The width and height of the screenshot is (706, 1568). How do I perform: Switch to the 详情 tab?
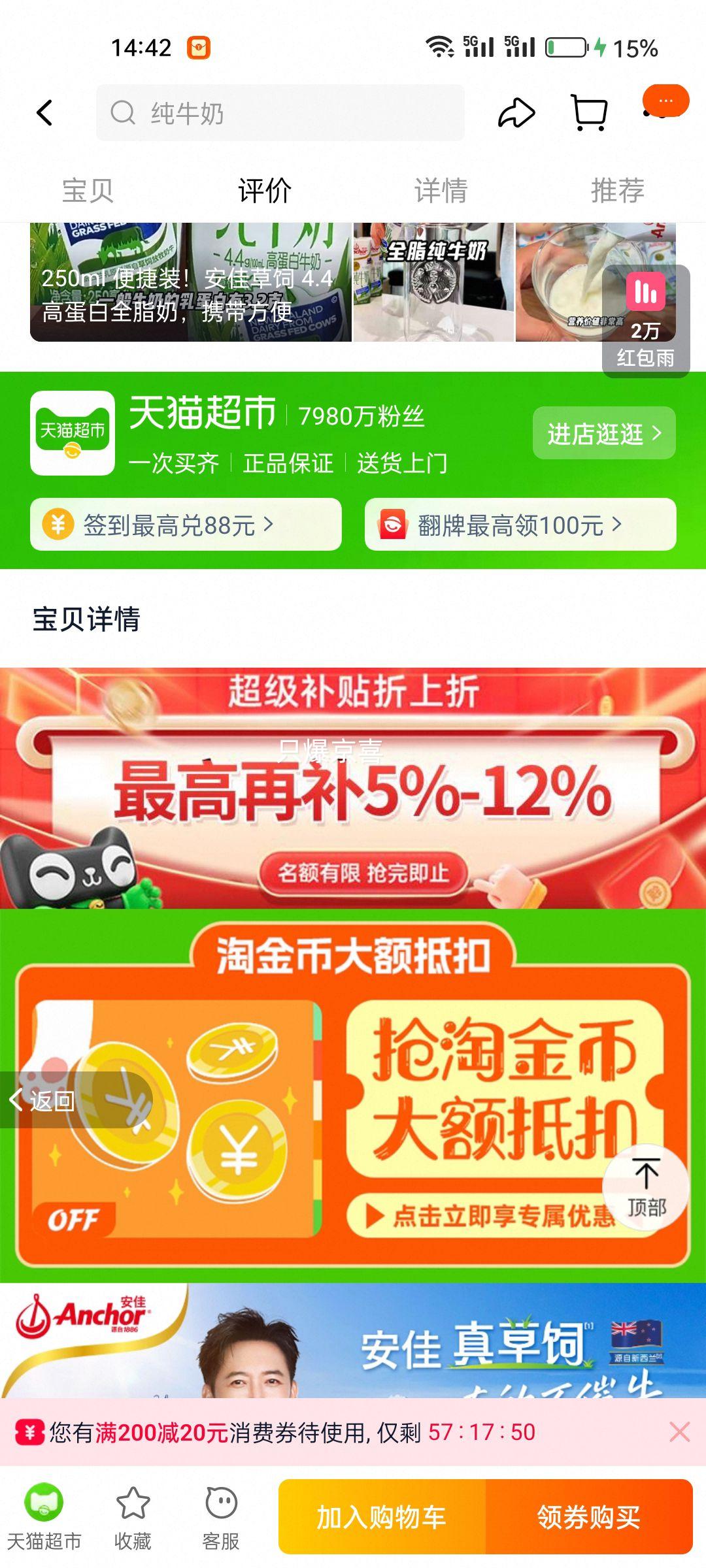coord(441,190)
